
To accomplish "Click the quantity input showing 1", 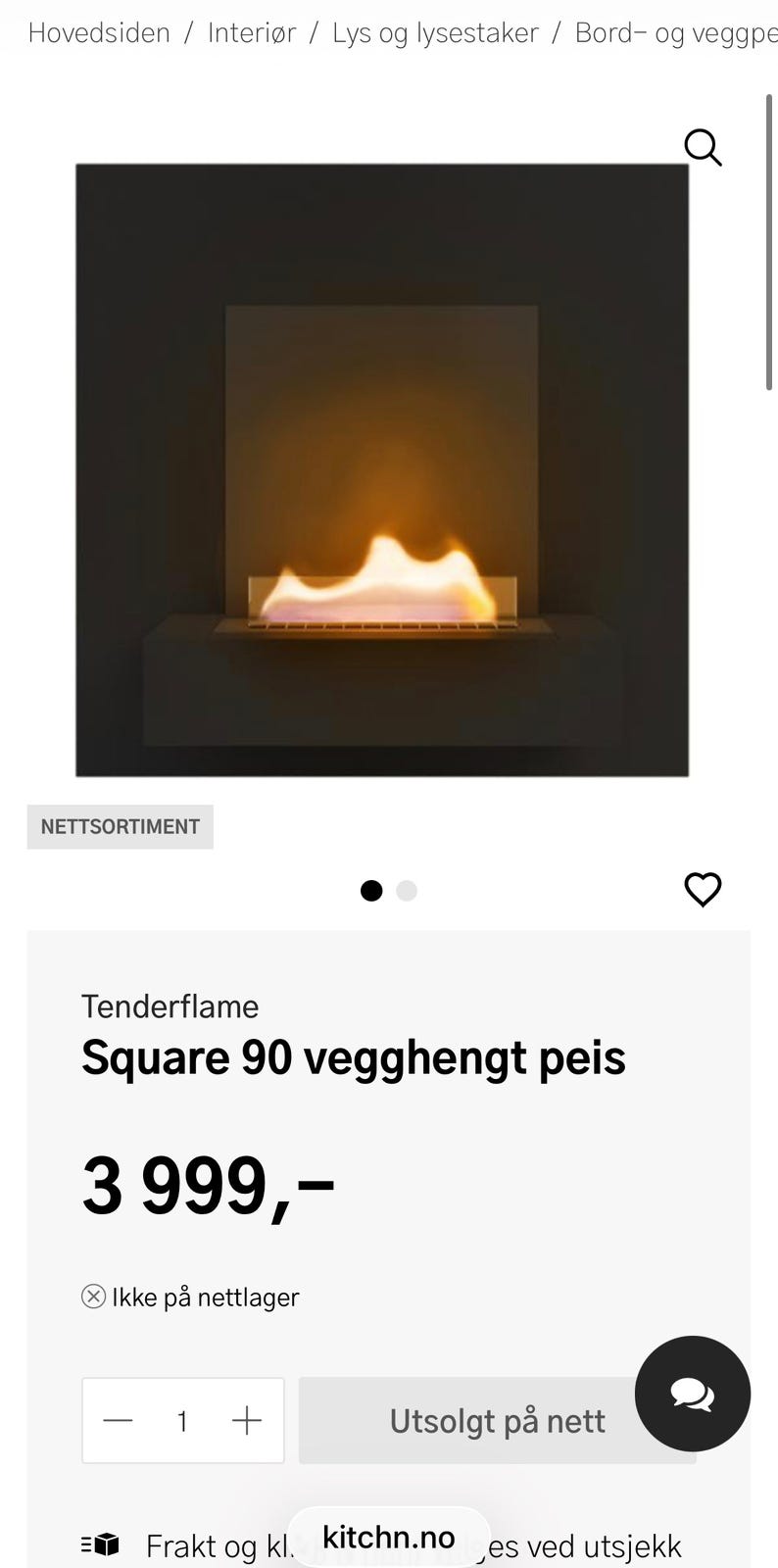I will [x=182, y=1420].
